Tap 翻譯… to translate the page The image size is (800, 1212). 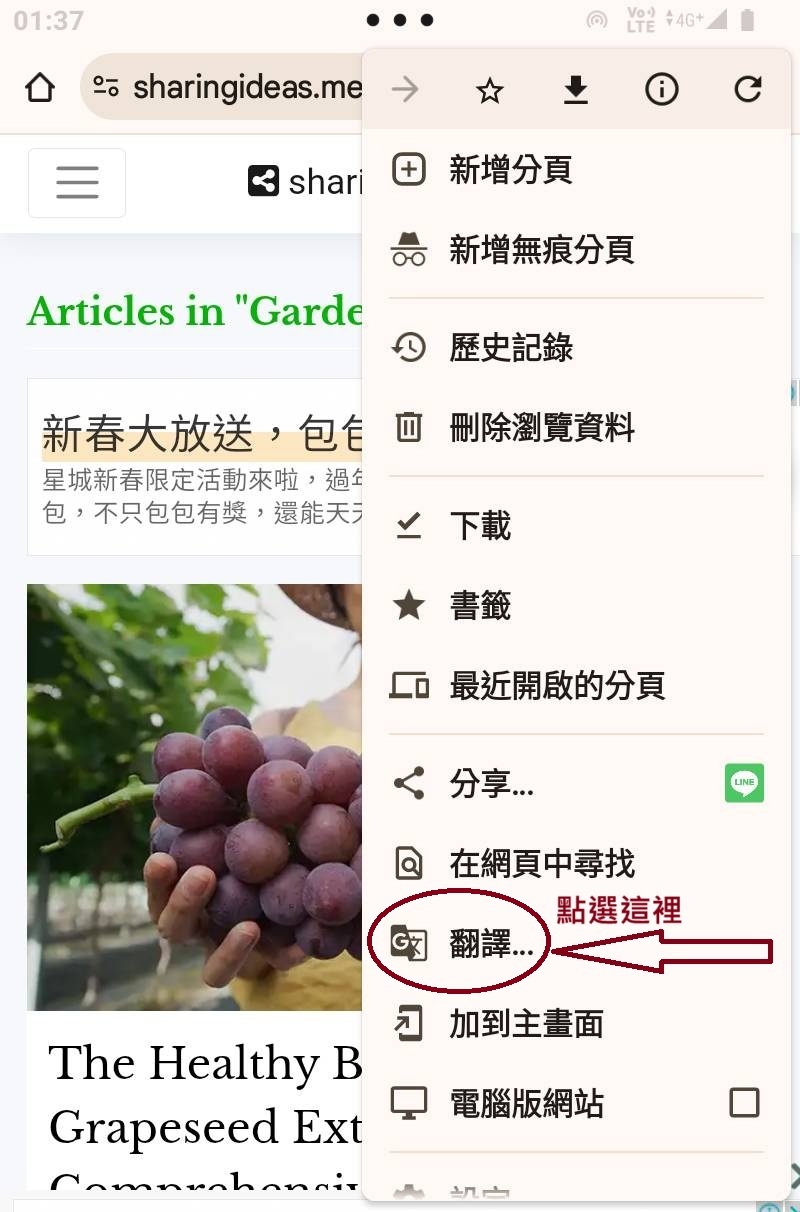click(490, 944)
